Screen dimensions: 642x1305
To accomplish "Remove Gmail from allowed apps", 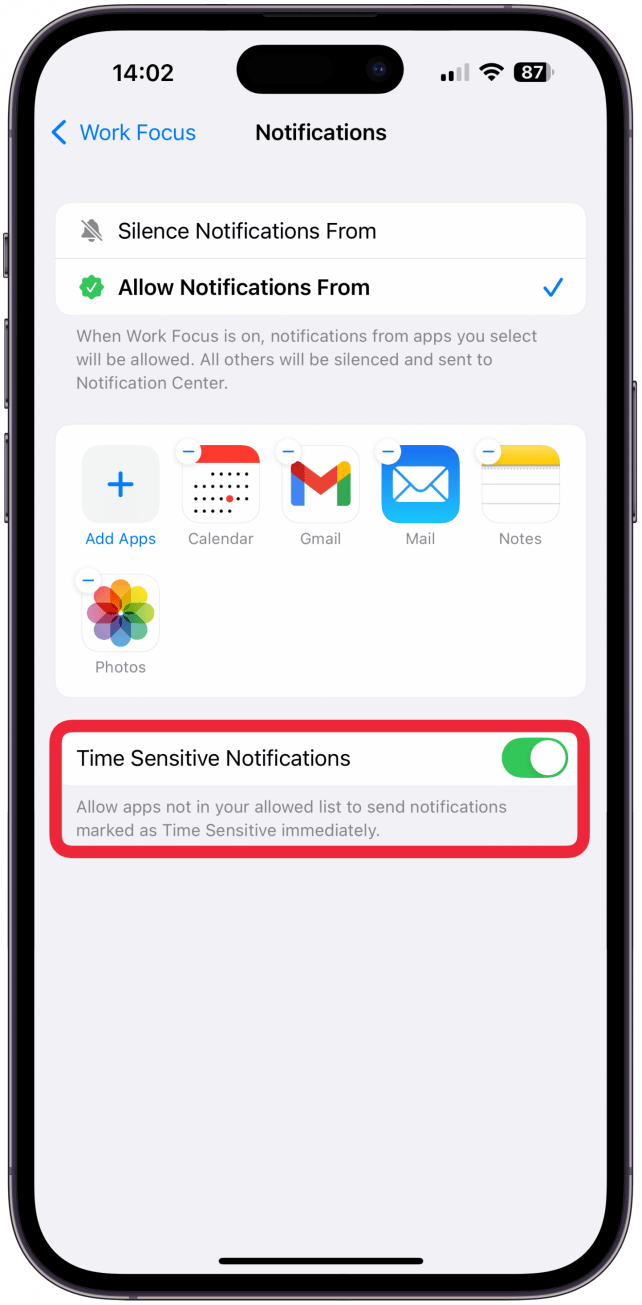I will click(288, 452).
